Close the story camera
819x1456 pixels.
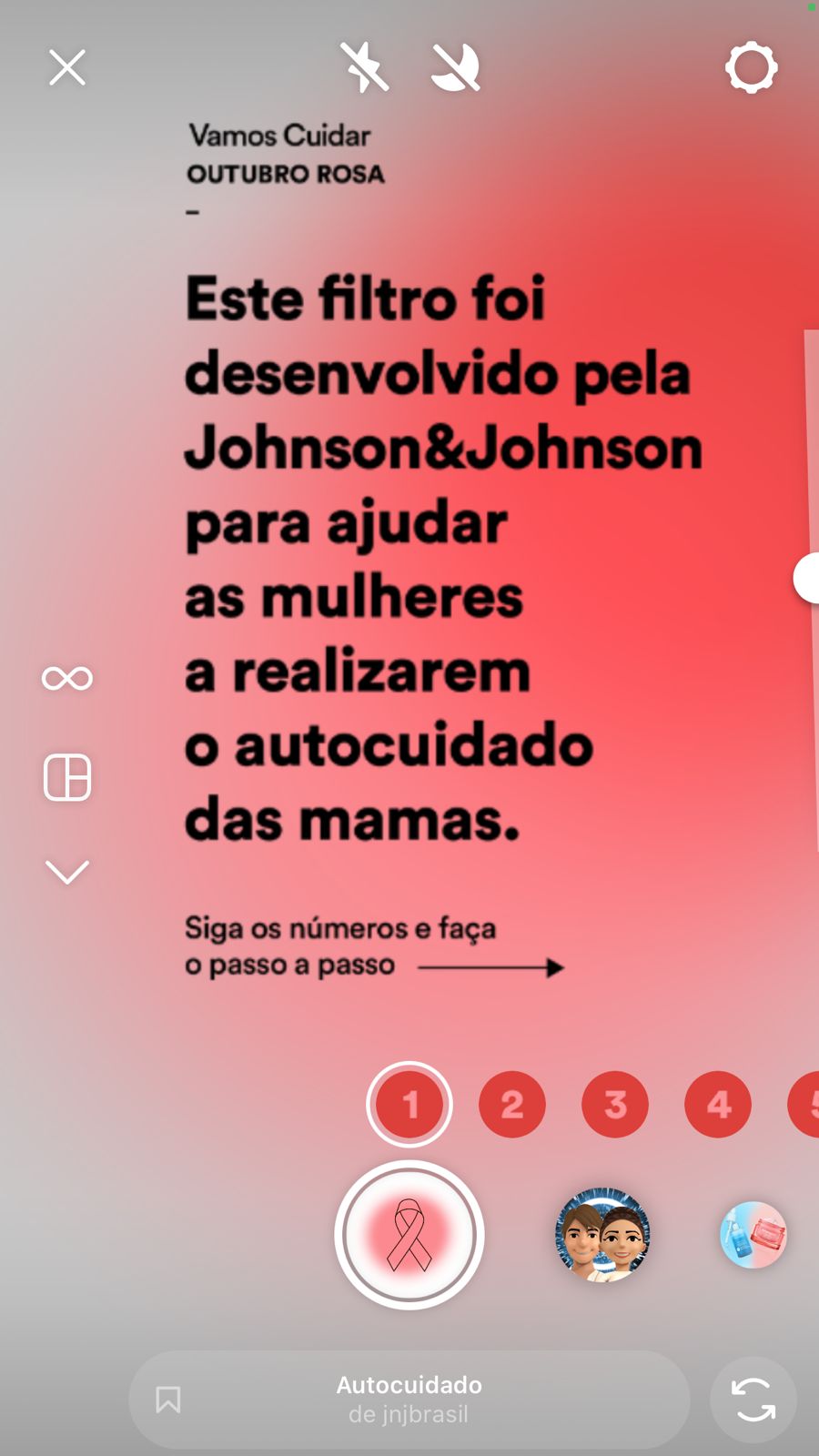[66, 67]
